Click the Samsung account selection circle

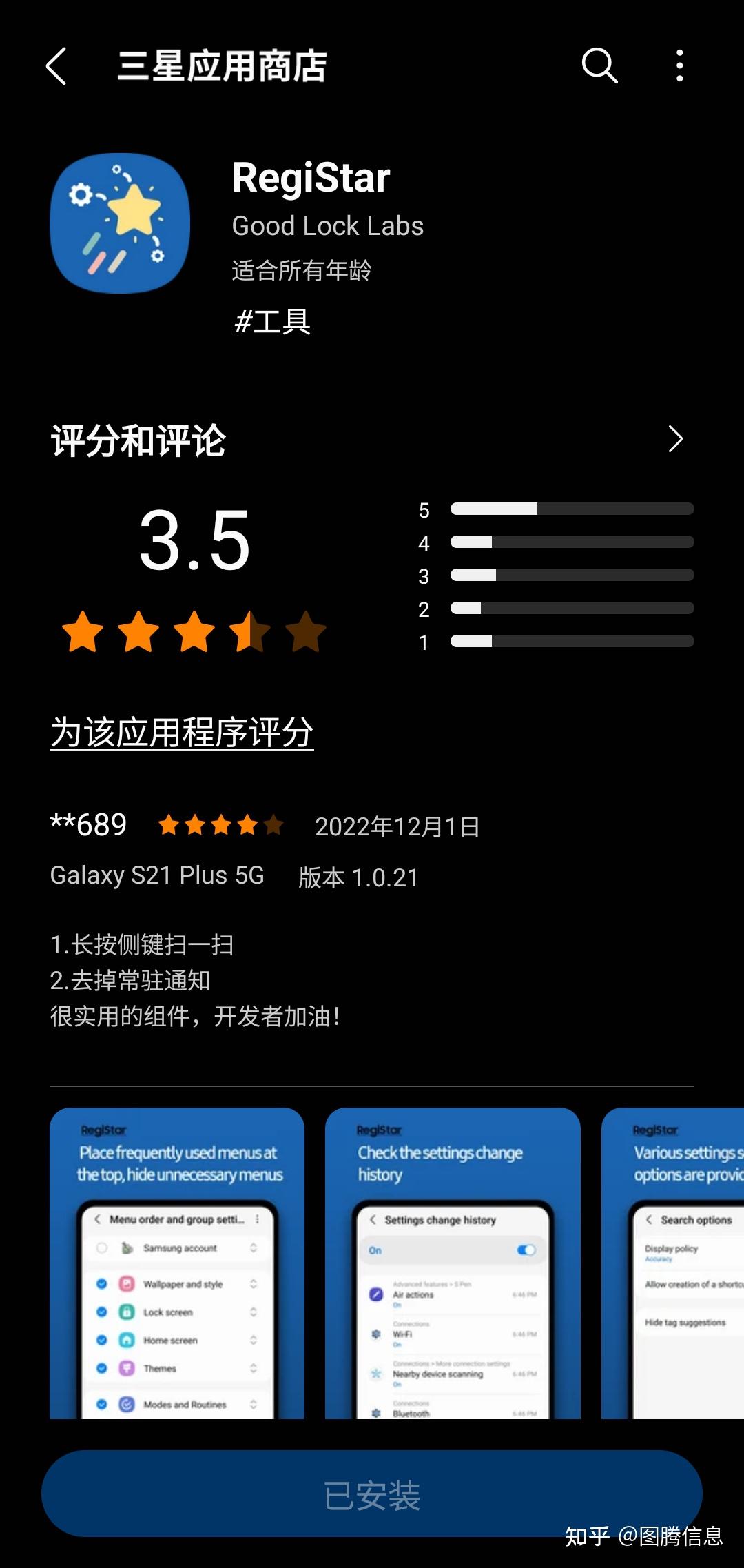click(101, 1248)
